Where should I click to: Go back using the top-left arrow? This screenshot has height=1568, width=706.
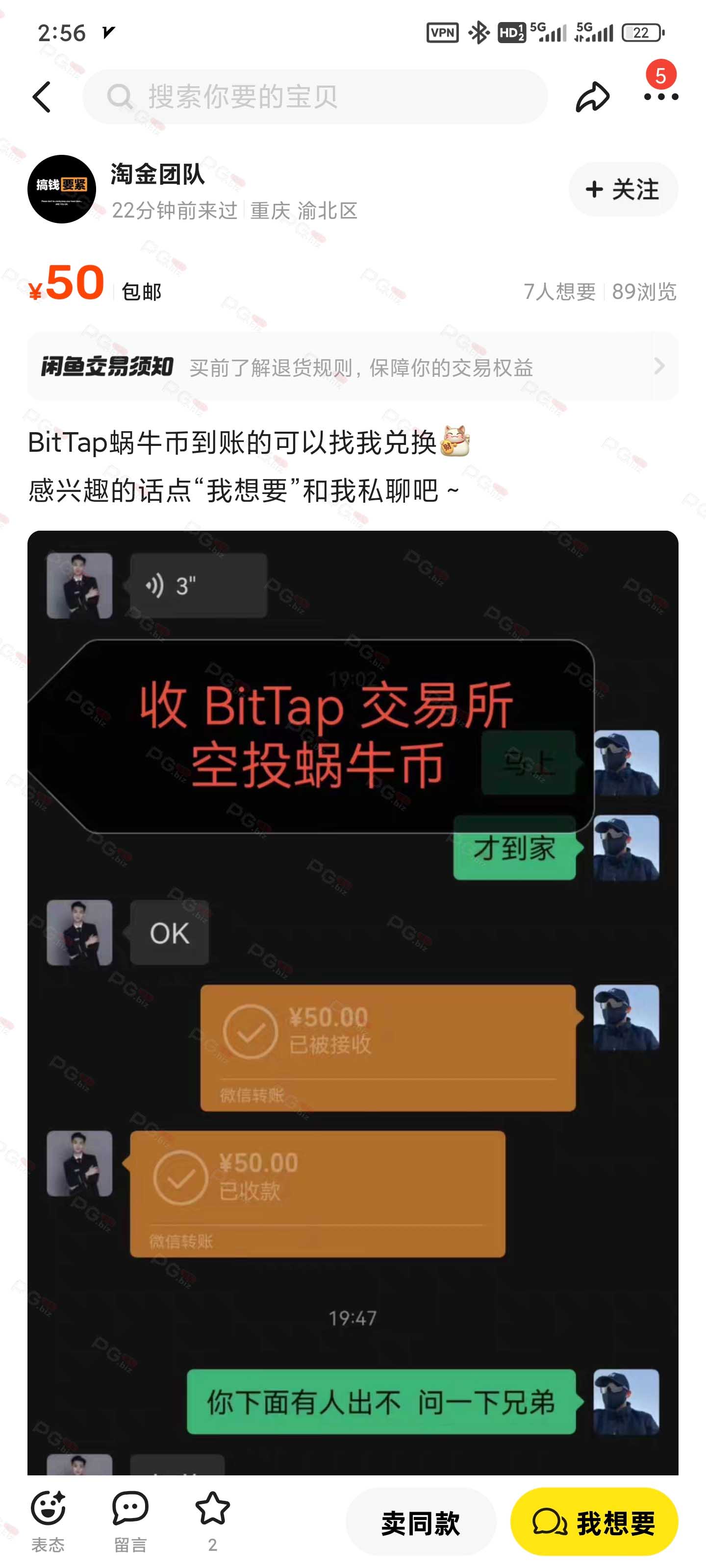tap(41, 97)
